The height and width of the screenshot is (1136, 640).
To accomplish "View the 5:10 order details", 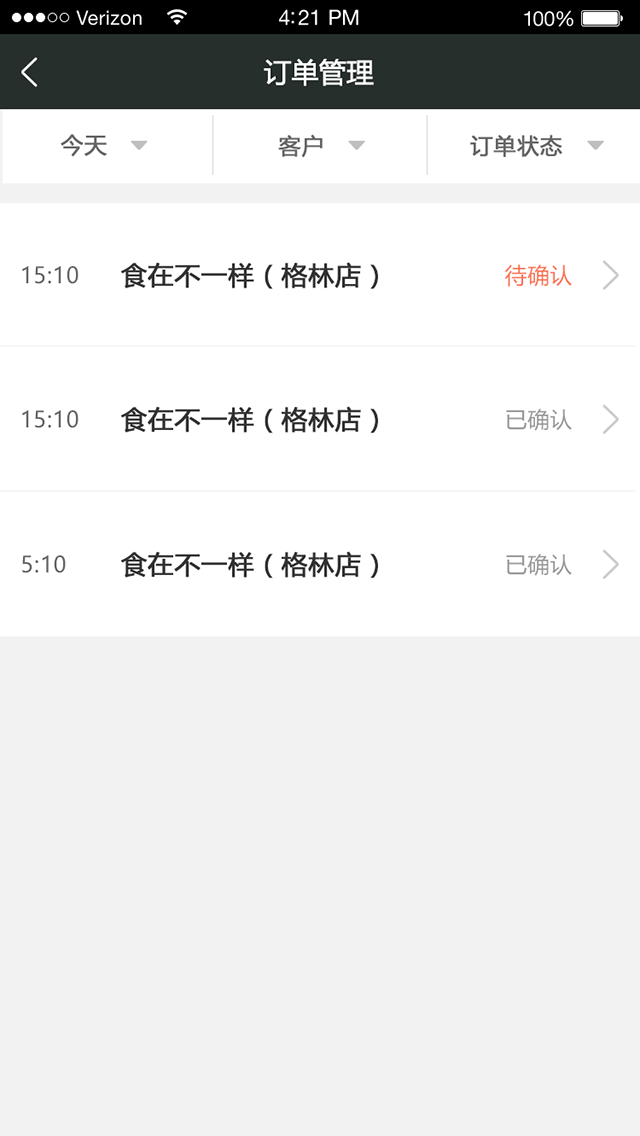I will pos(320,565).
